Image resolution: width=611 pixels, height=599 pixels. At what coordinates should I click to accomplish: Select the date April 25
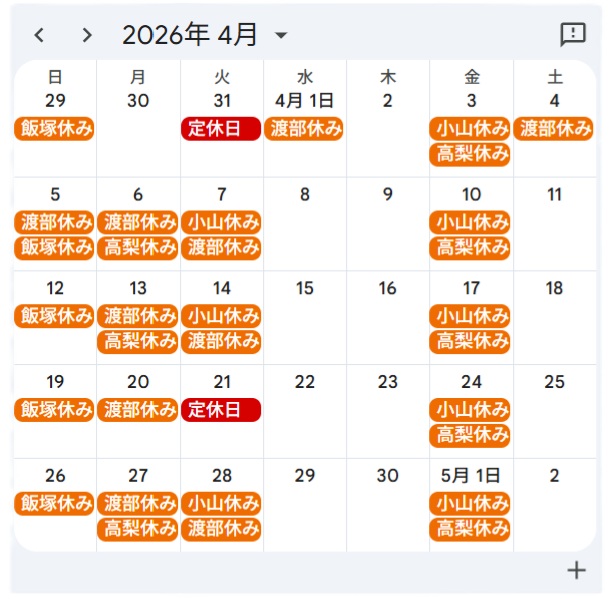click(554, 382)
